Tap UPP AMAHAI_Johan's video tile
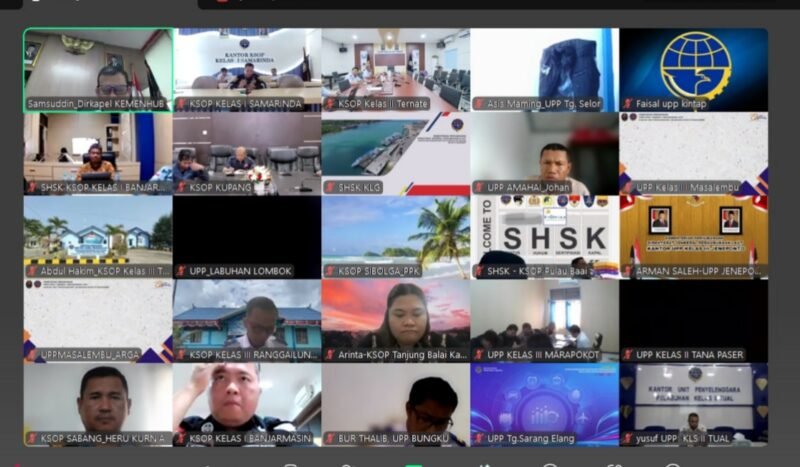The width and height of the screenshot is (800, 467). tap(544, 152)
